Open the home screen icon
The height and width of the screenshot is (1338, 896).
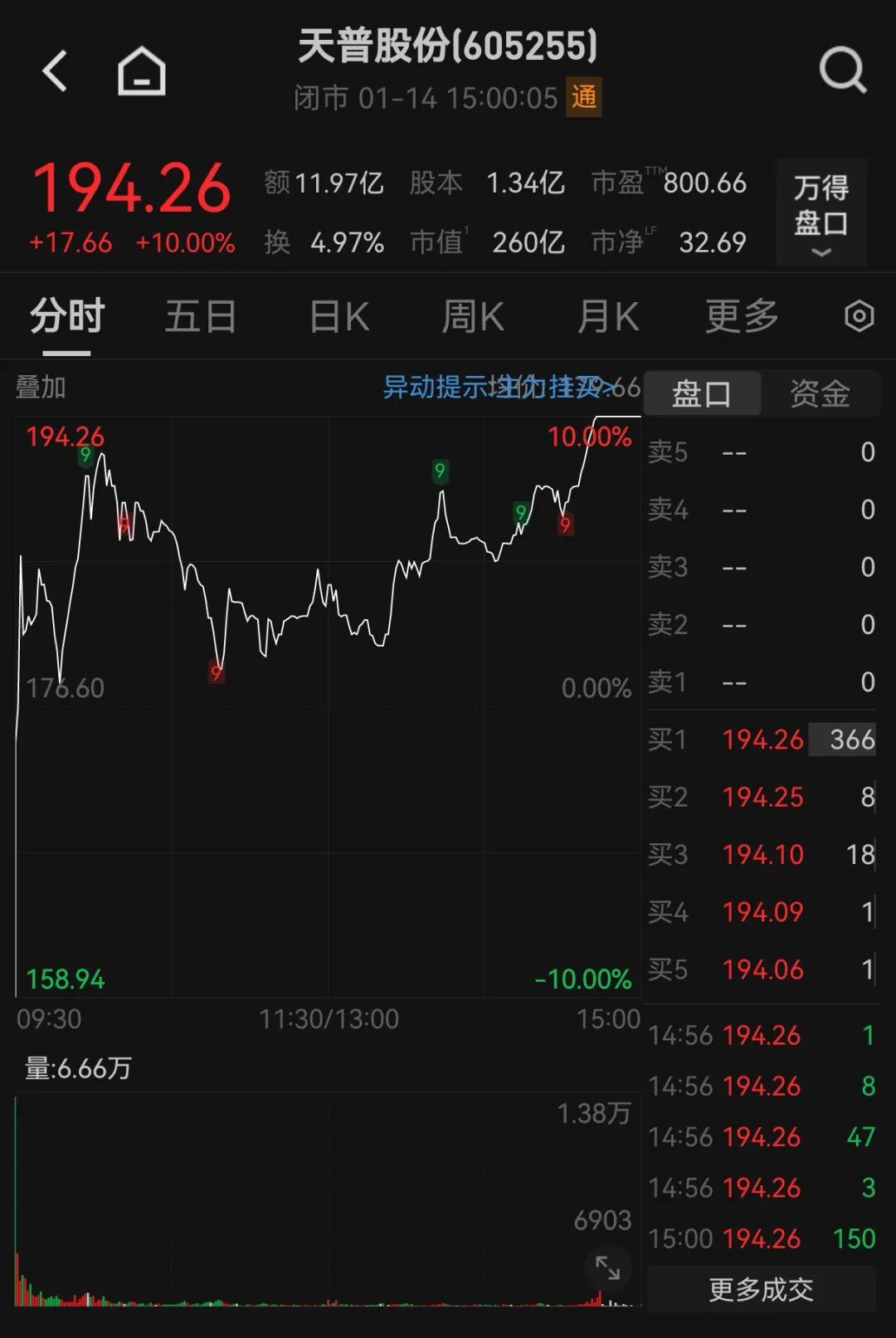pos(141,71)
